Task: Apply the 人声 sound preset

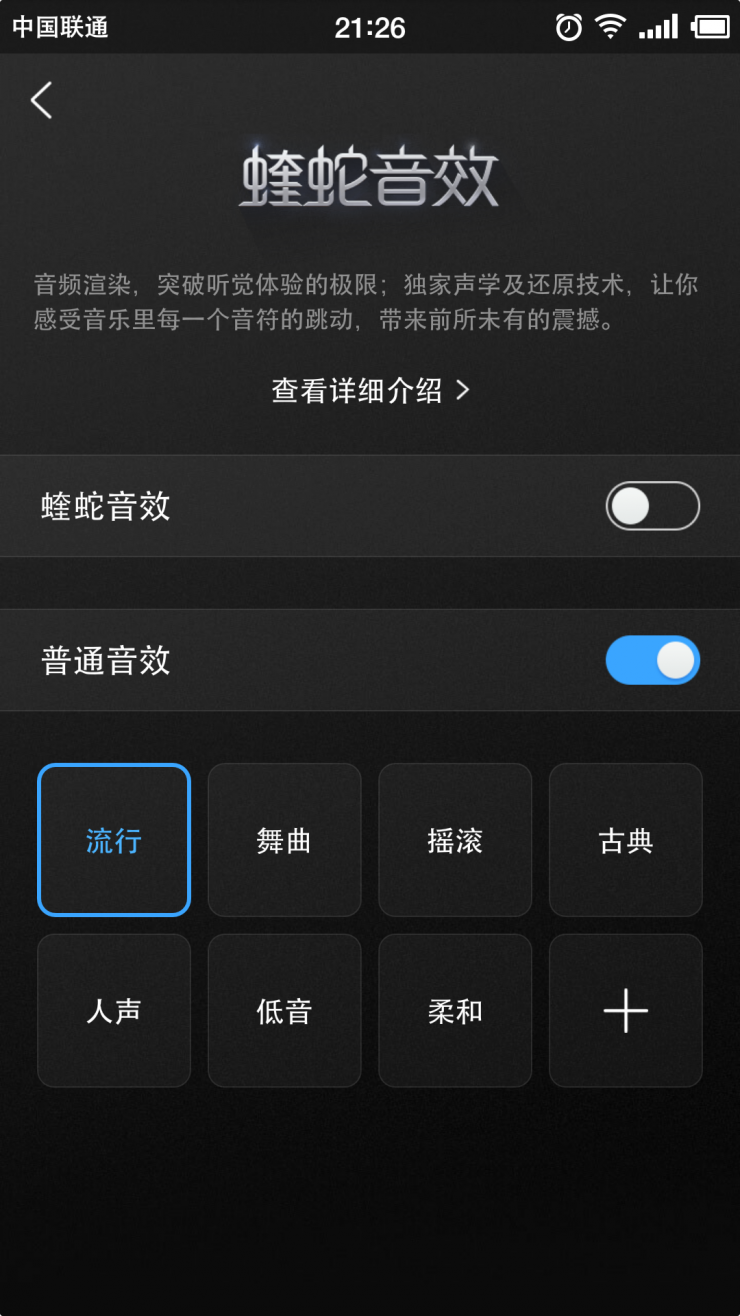Action: tap(114, 1011)
